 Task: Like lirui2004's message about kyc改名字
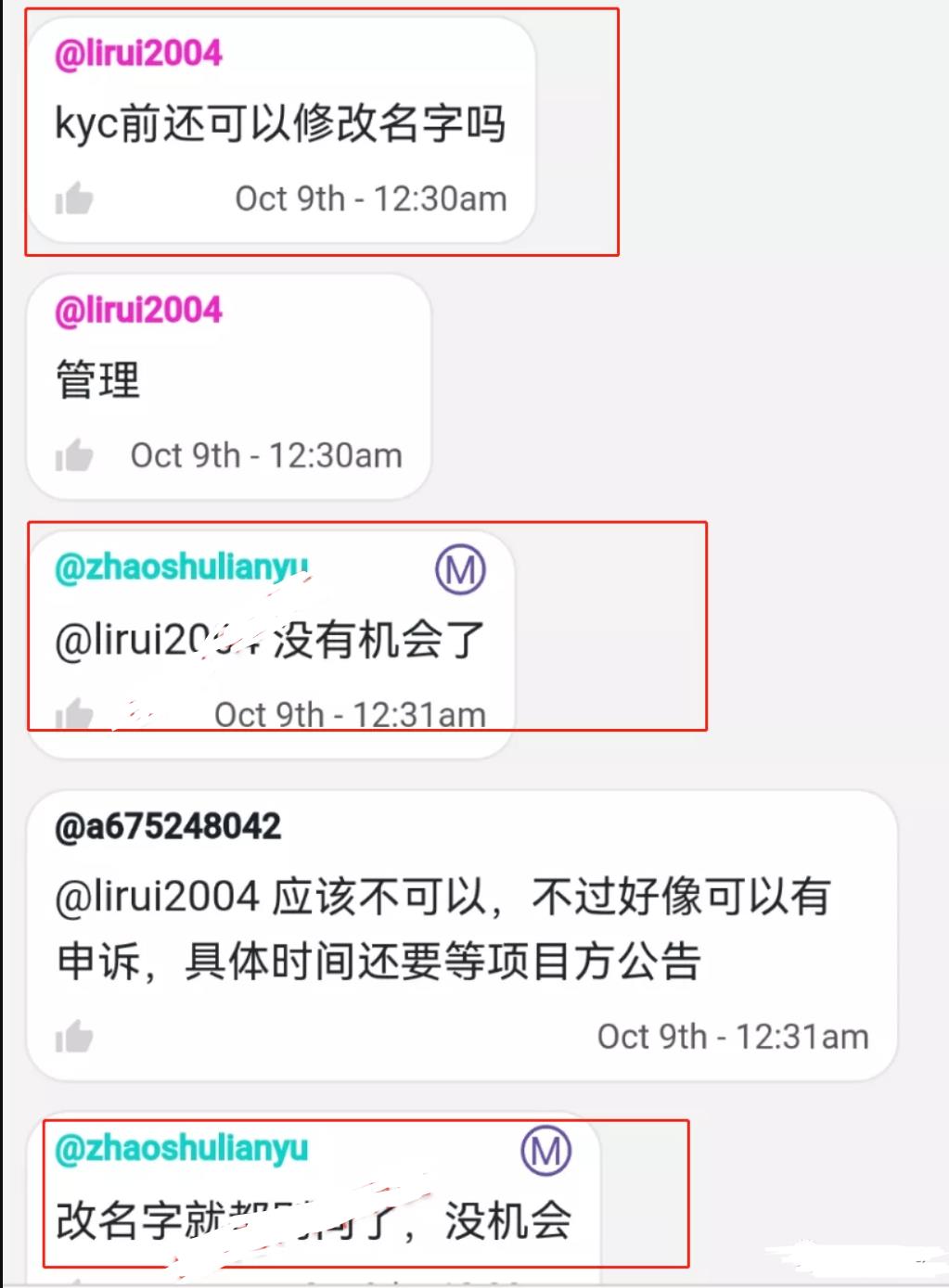74,198
